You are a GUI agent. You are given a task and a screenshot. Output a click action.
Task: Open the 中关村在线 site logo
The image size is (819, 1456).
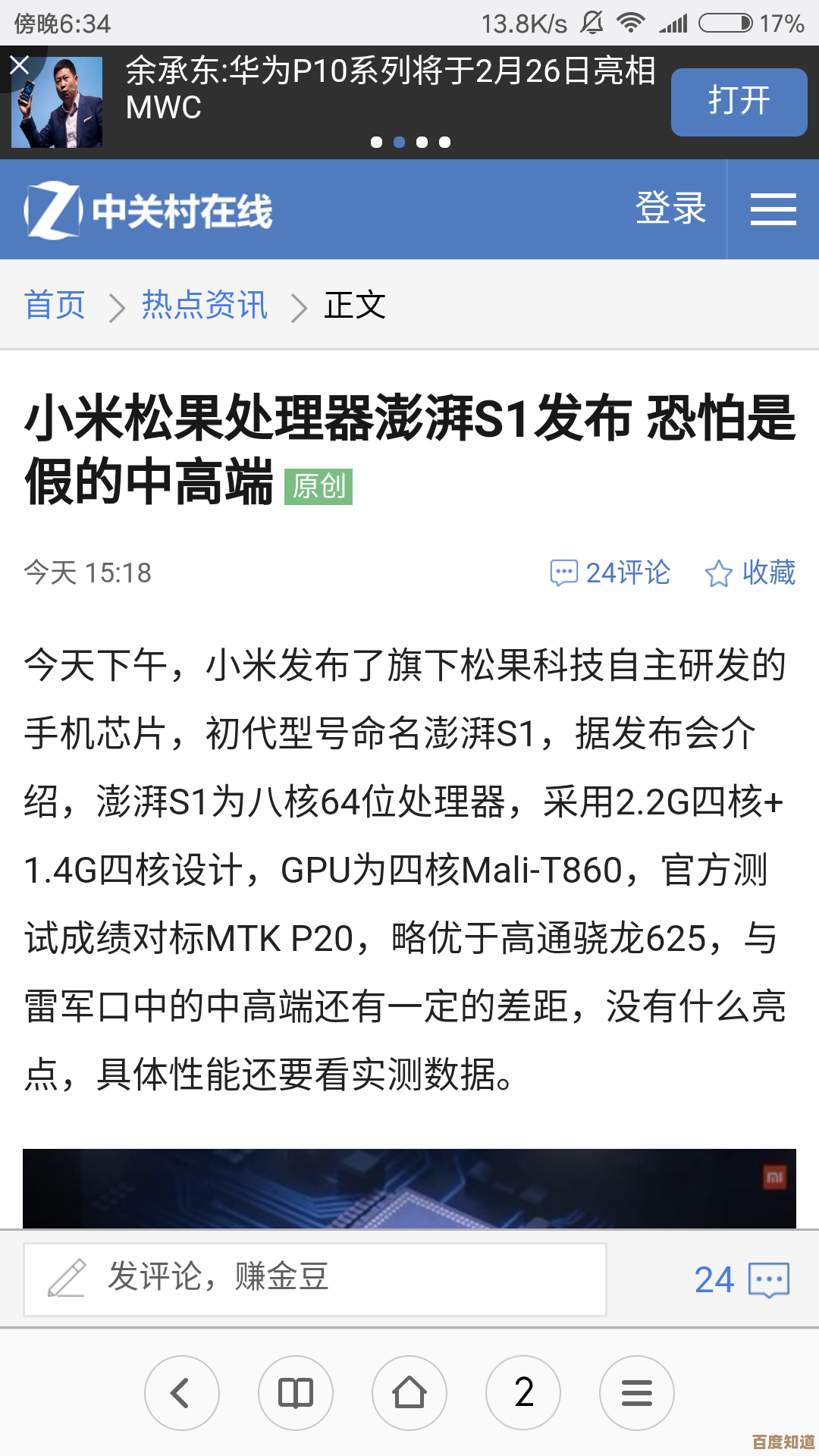pos(149,210)
